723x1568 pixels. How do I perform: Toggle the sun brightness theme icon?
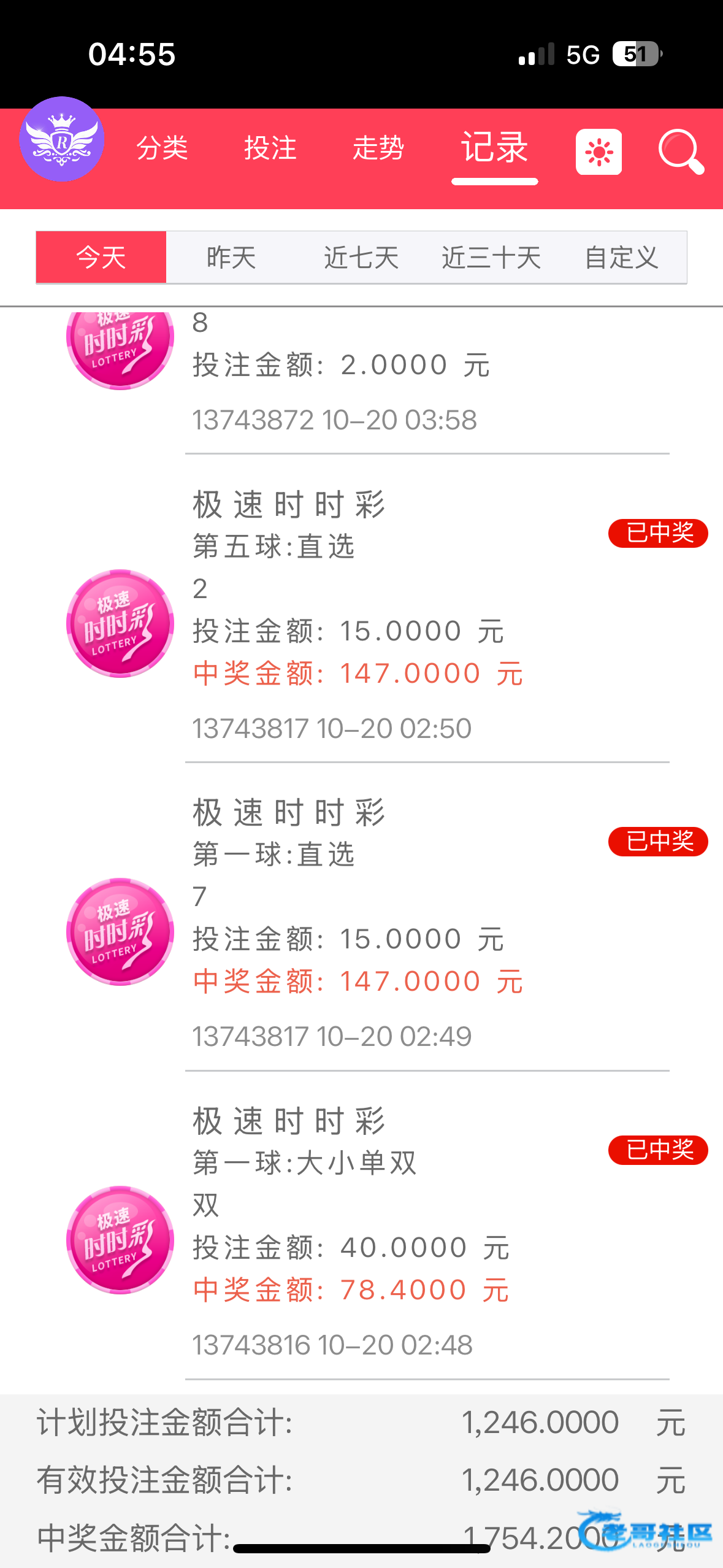point(599,152)
